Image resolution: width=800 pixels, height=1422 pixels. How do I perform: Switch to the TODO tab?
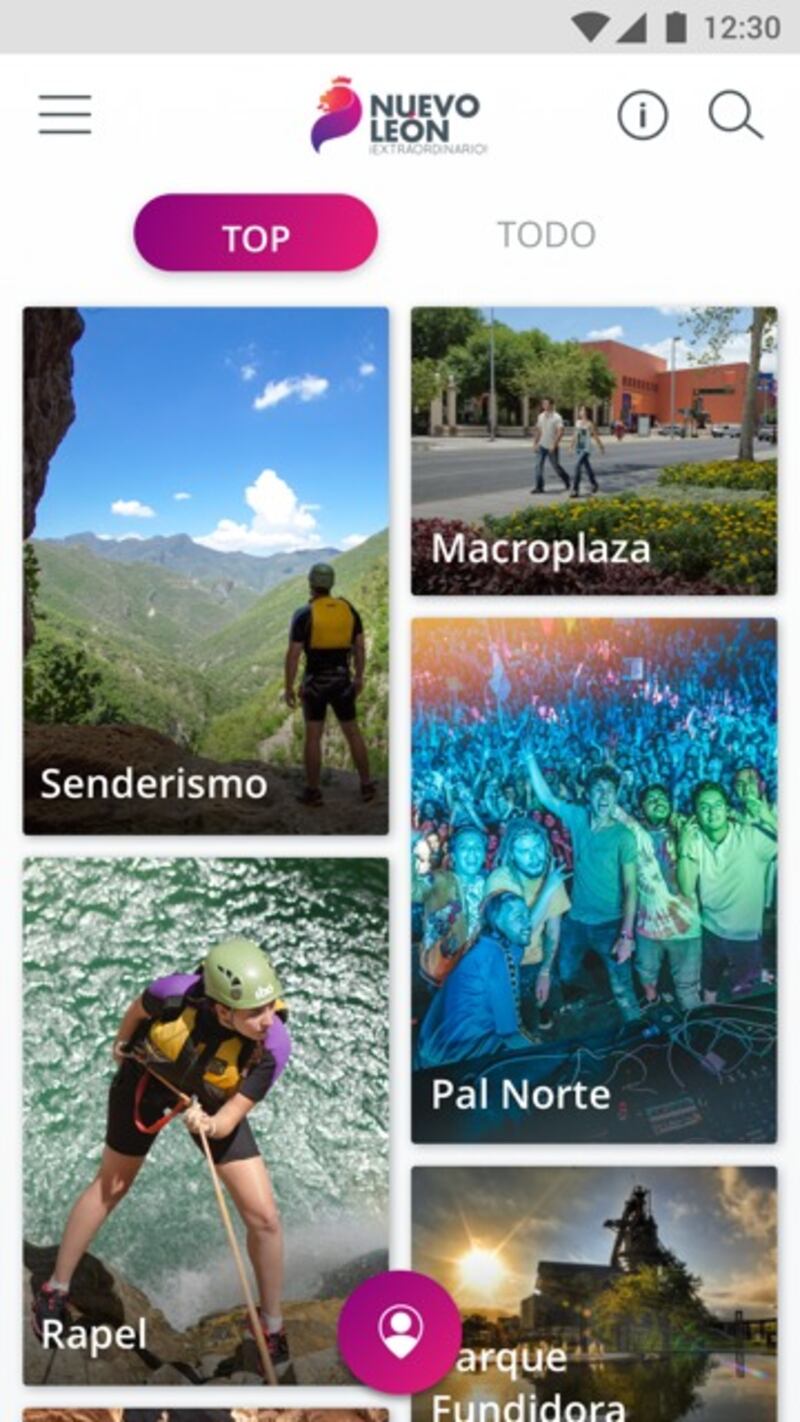point(547,235)
